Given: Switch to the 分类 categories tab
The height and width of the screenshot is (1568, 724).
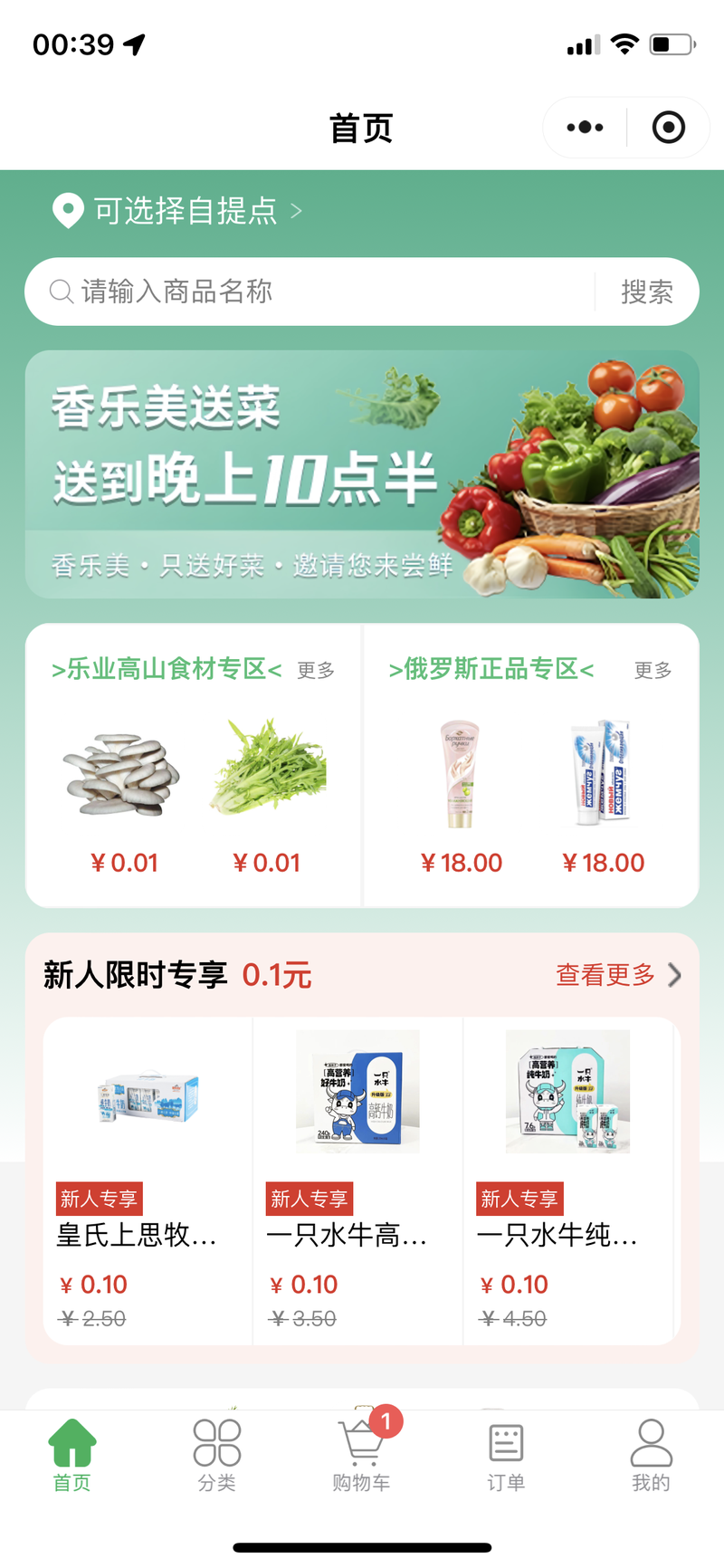Looking at the screenshot, I should [x=217, y=1456].
